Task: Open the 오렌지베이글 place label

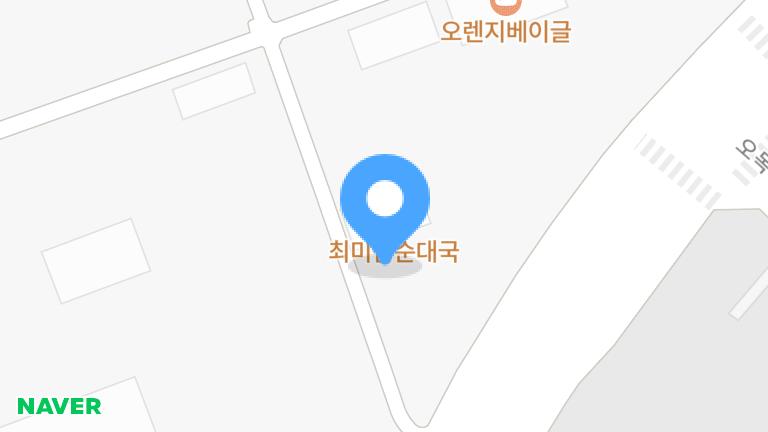Action: pos(505,31)
